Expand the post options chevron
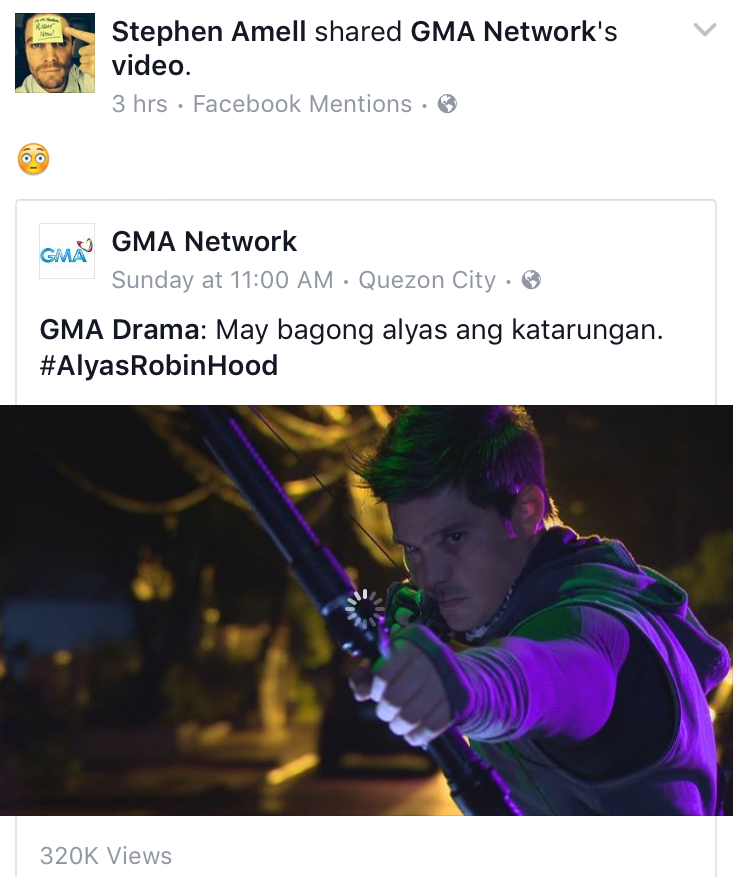 705,30
